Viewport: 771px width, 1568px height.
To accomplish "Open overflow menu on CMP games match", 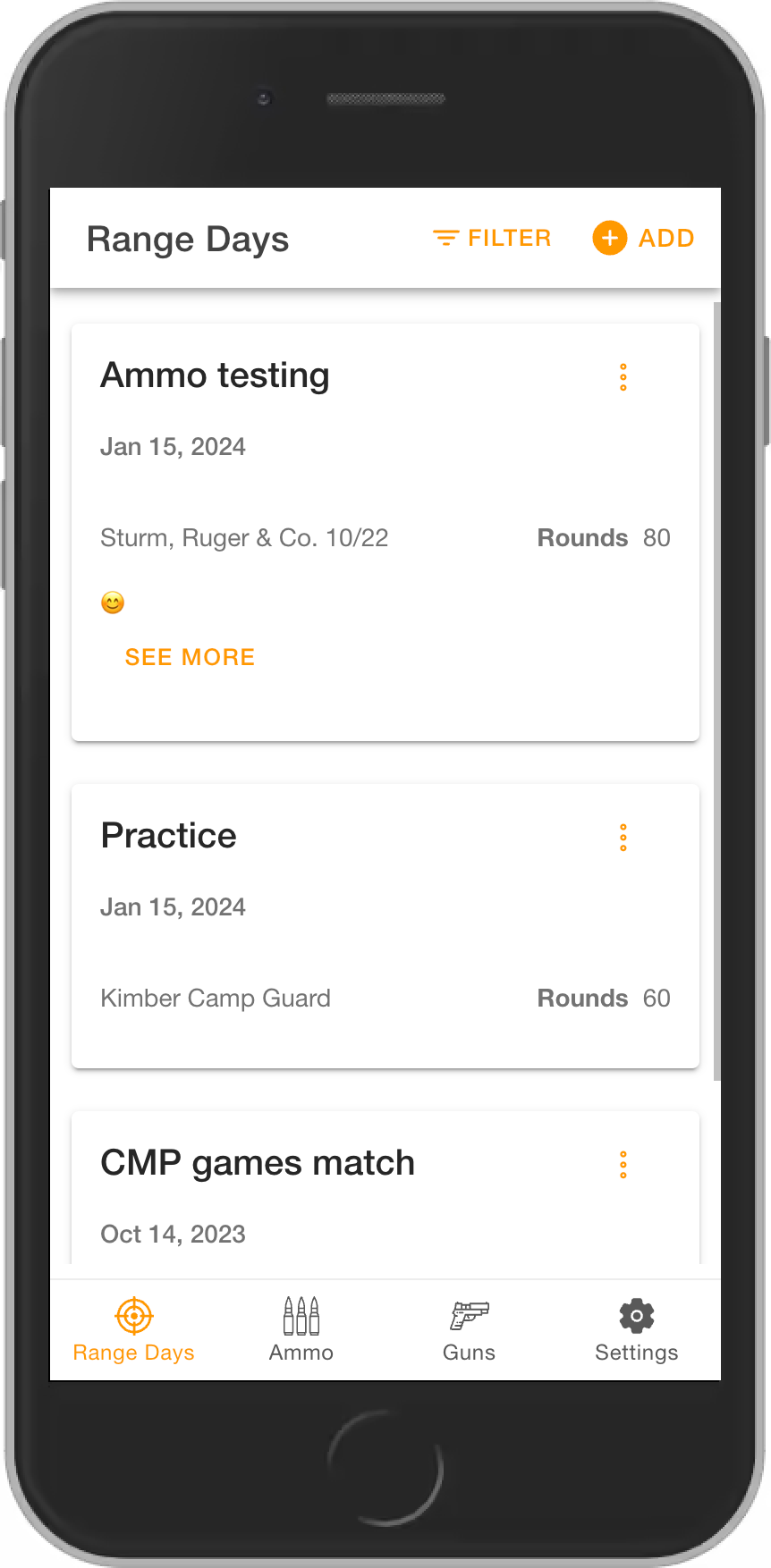I will coord(623,1165).
